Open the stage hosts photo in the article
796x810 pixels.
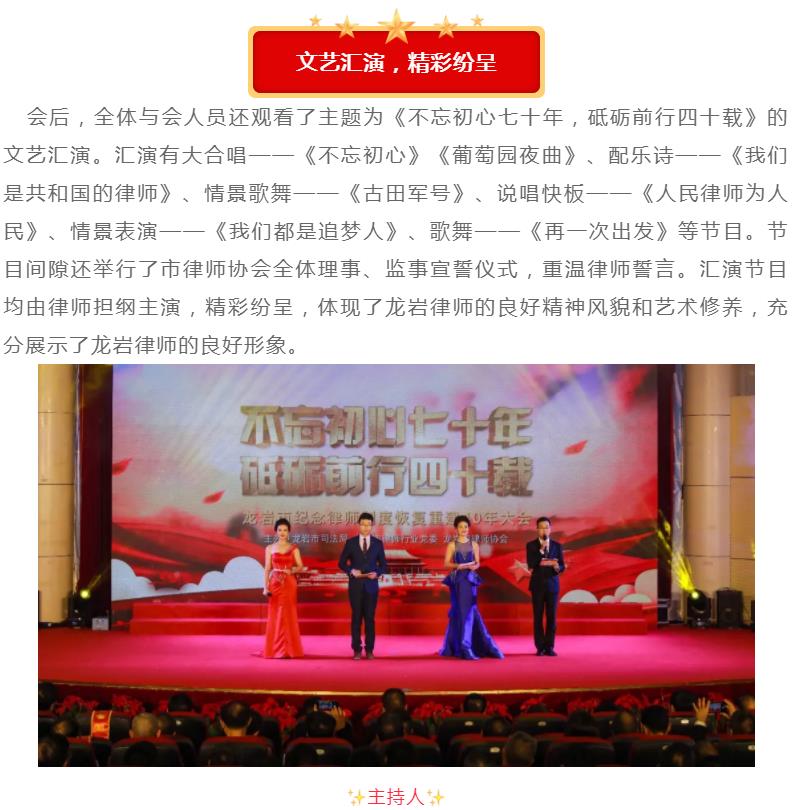click(x=396, y=565)
